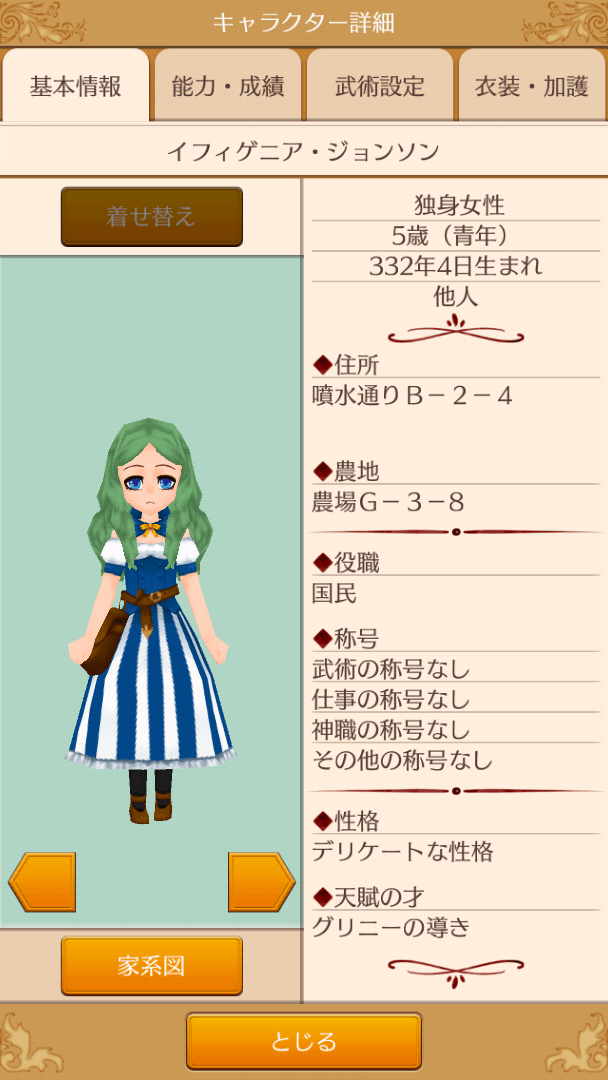This screenshot has width=608, height=1080.
Task: Rotate character with the right arrow
Action: tap(261, 881)
